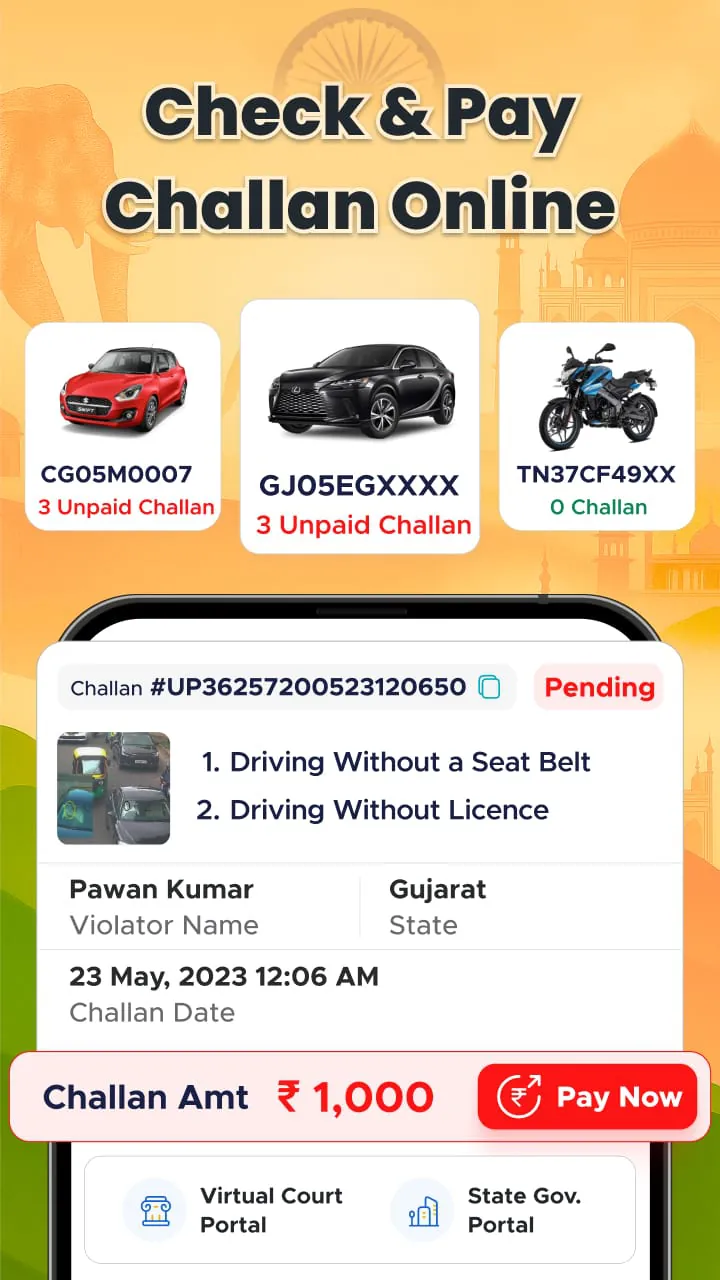Tap the copy icon beside challan number
The width and height of the screenshot is (720, 1280).
click(489, 688)
